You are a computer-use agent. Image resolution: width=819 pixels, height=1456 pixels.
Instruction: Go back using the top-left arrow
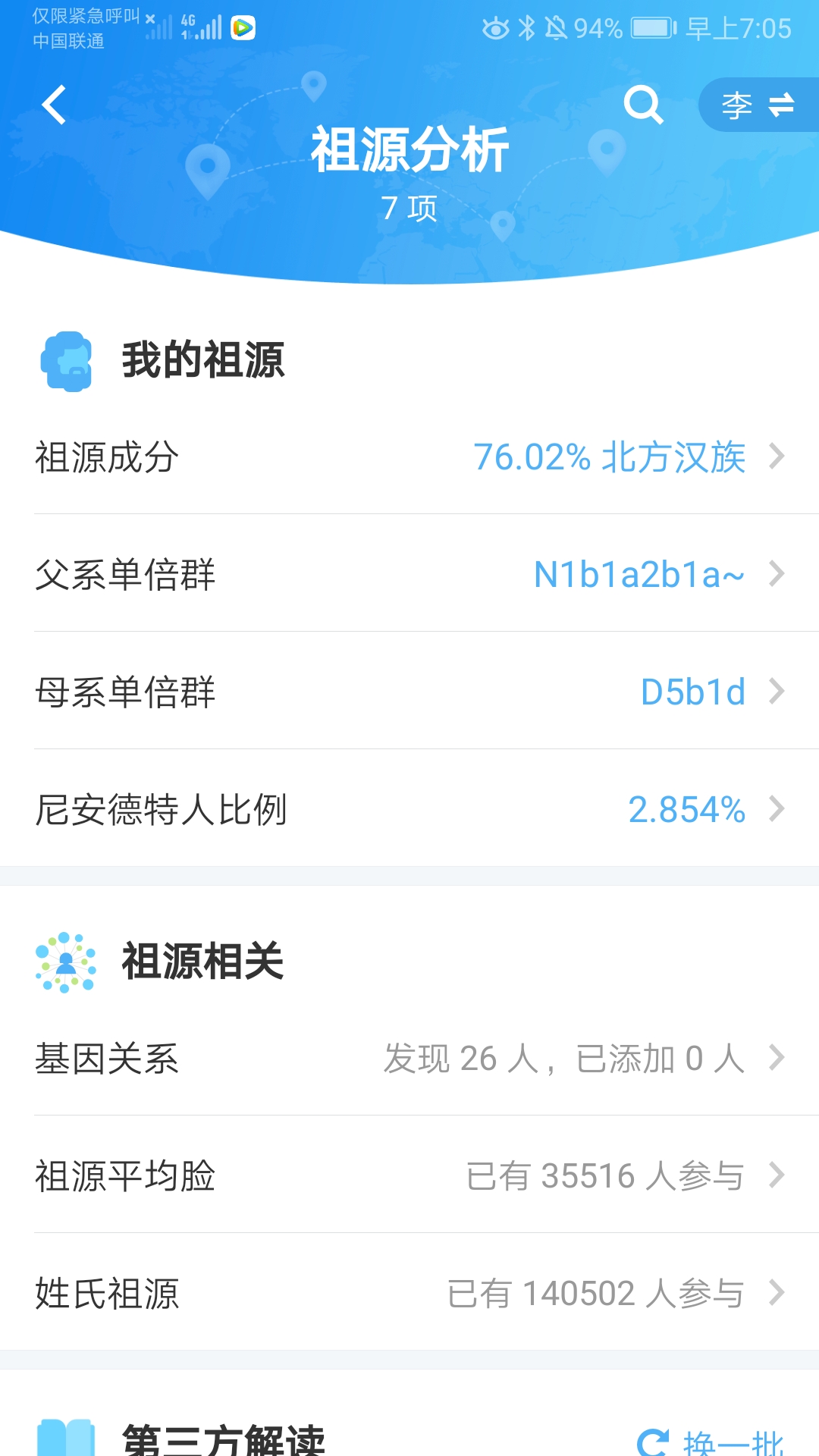54,105
